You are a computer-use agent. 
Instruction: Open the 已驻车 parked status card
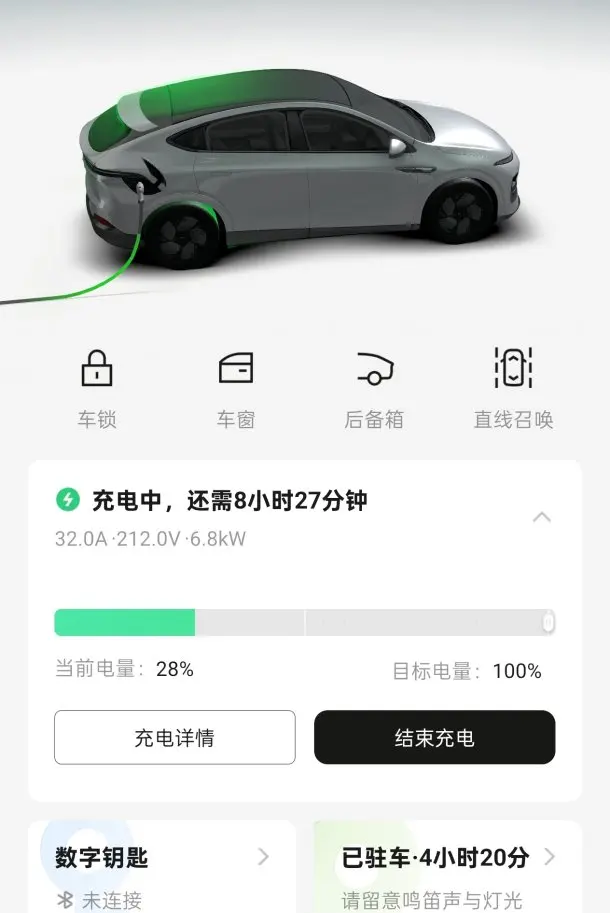[x=447, y=868]
